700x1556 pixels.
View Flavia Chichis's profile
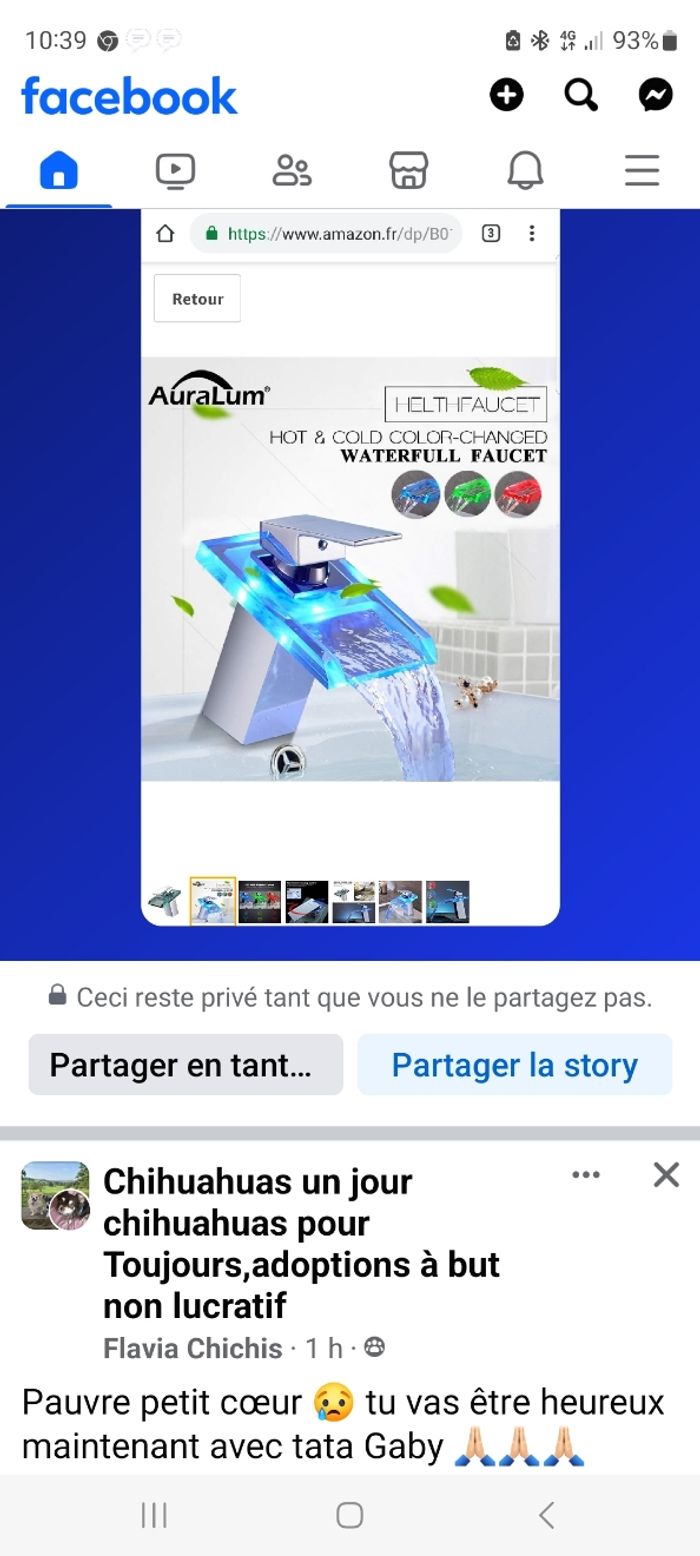[192, 1348]
